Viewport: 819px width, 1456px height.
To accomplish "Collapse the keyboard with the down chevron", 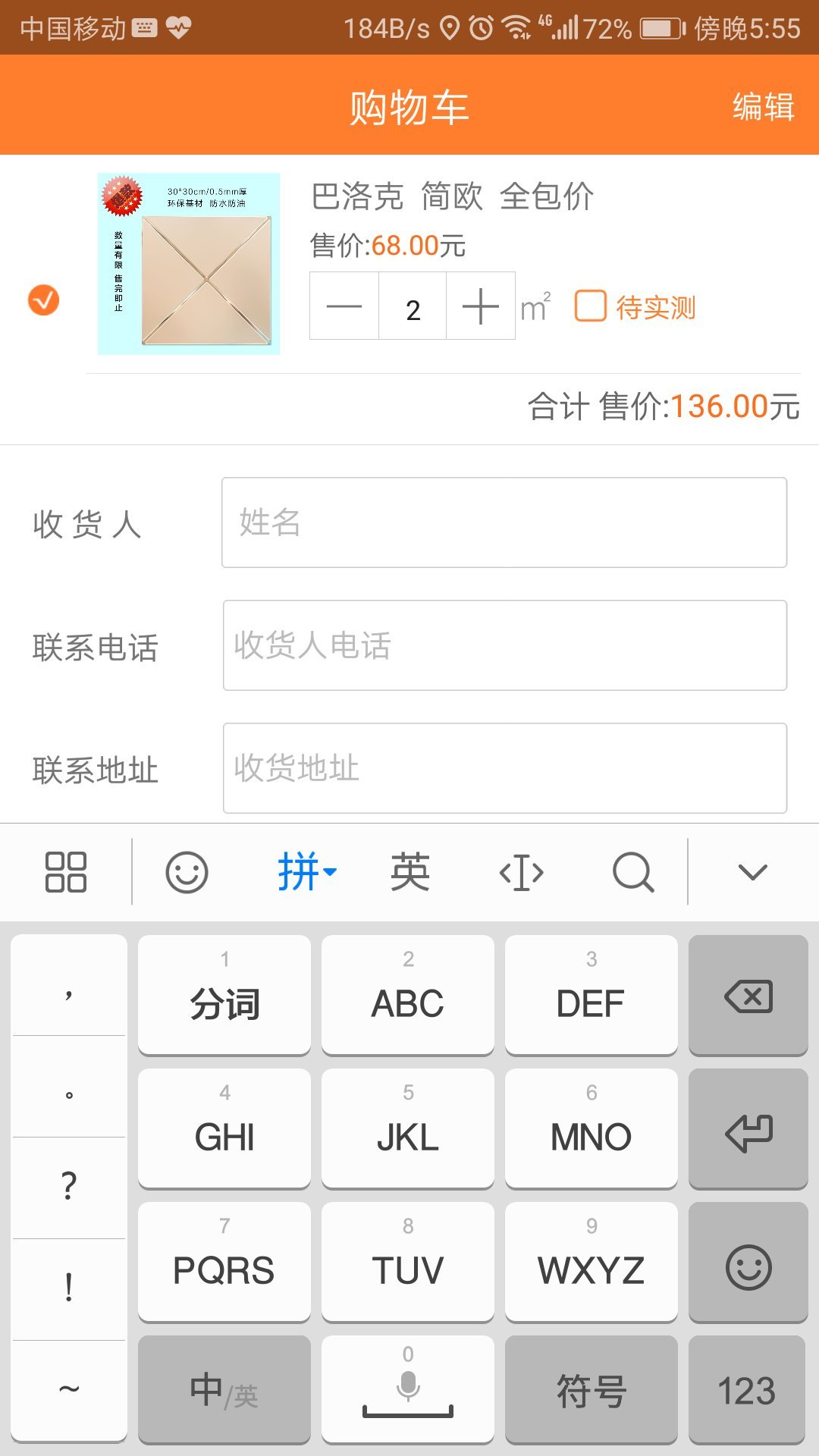I will click(752, 872).
